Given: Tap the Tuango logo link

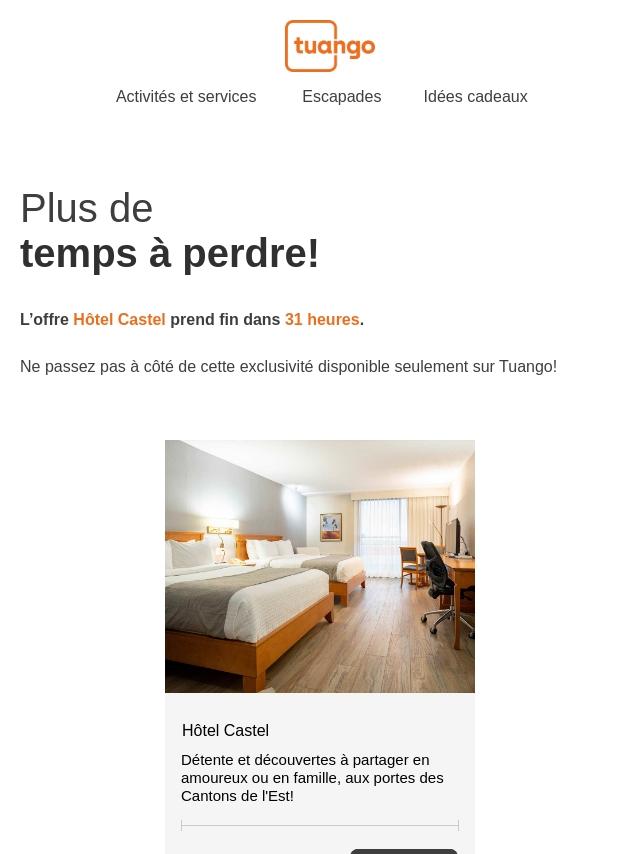Looking at the screenshot, I should click(x=329, y=46).
